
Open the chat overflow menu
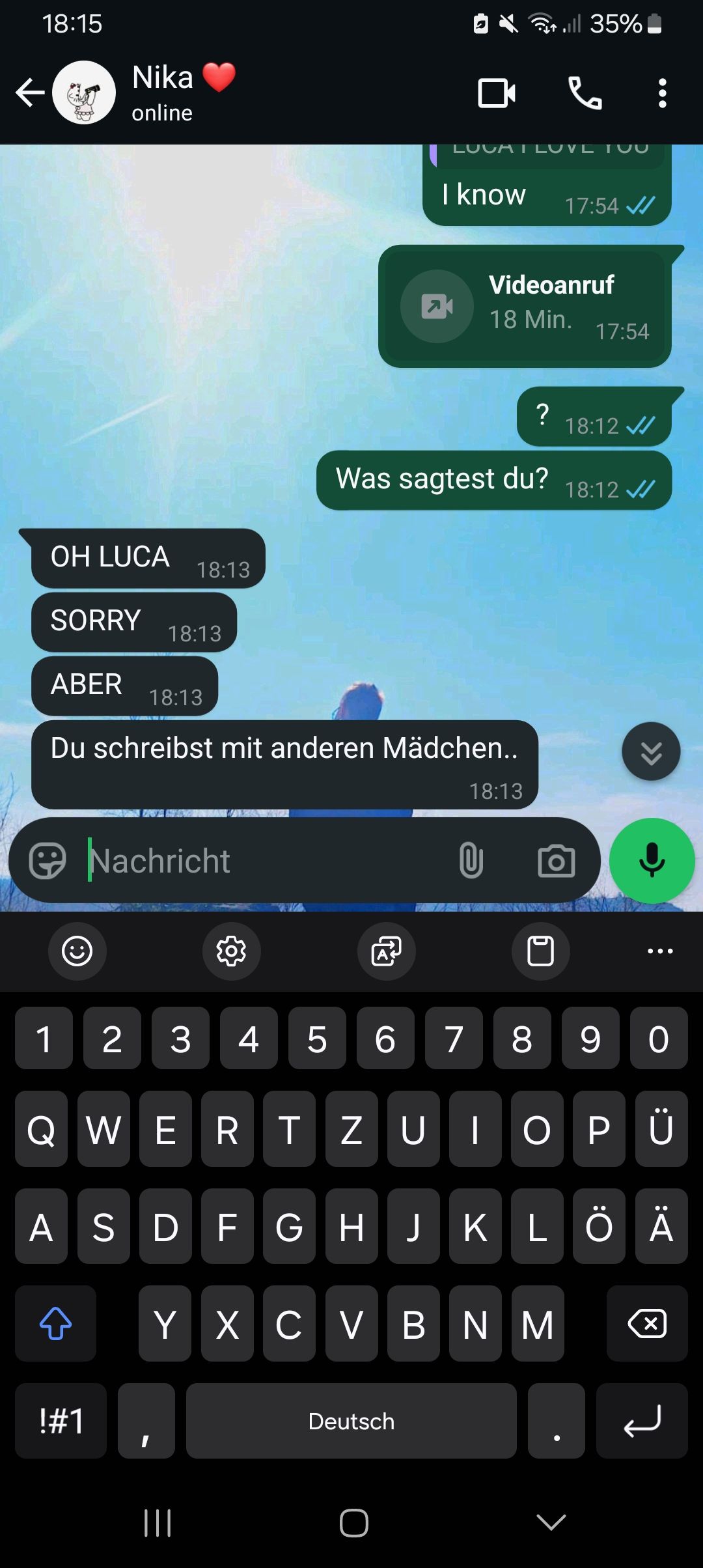(662, 93)
